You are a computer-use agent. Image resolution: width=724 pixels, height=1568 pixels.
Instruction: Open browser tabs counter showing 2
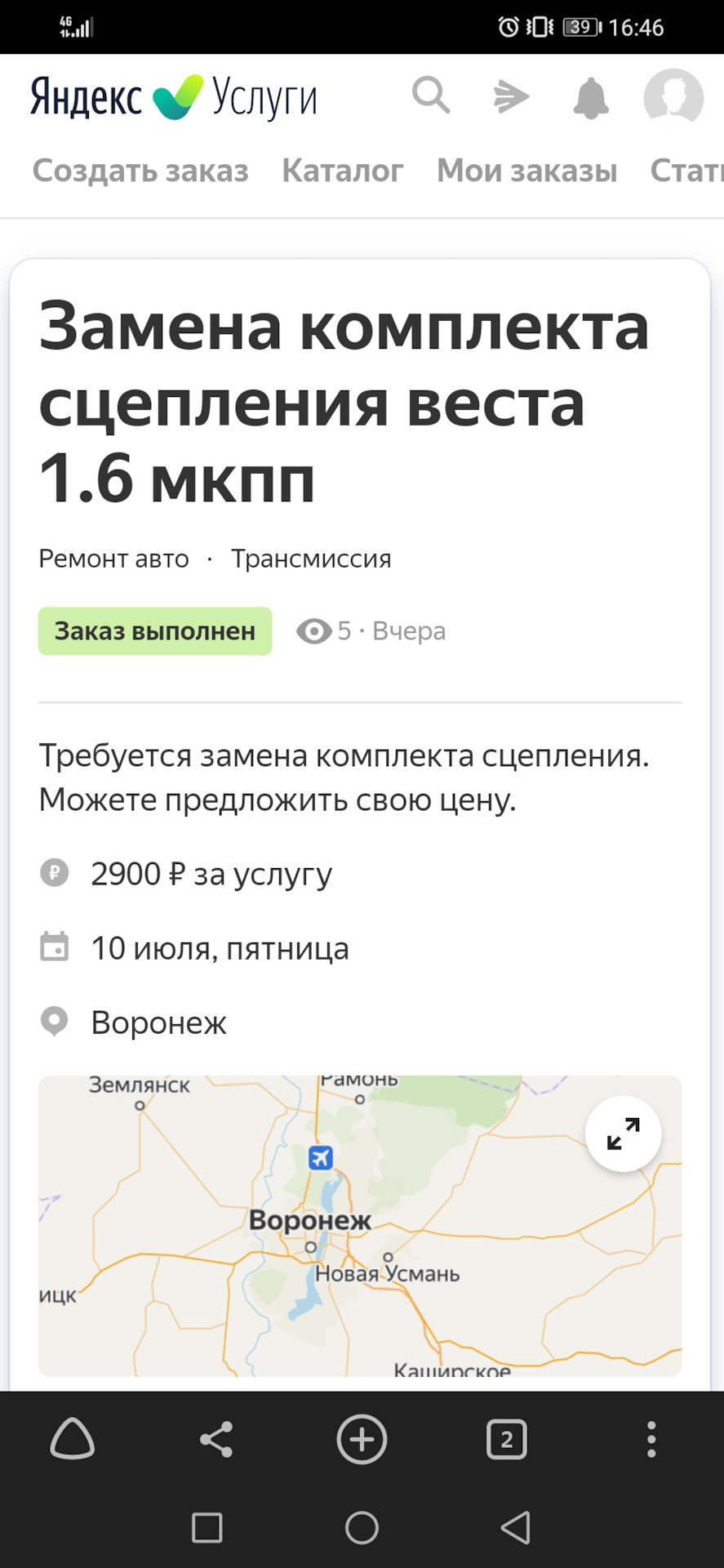pos(506,1439)
